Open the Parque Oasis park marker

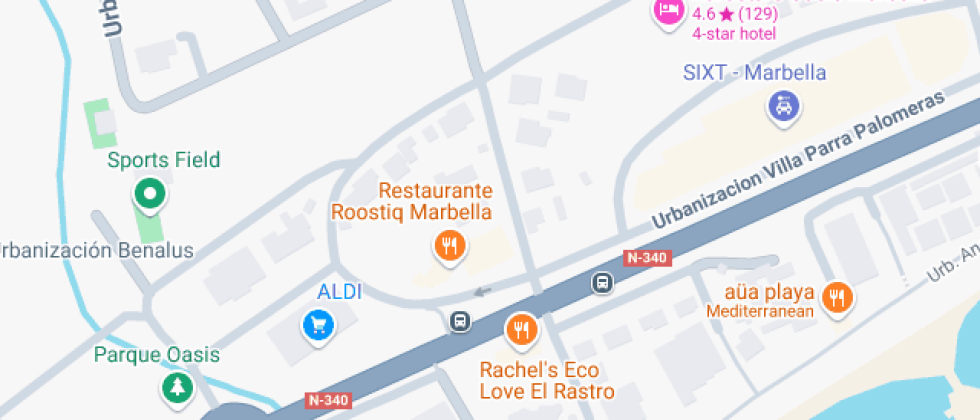177,386
